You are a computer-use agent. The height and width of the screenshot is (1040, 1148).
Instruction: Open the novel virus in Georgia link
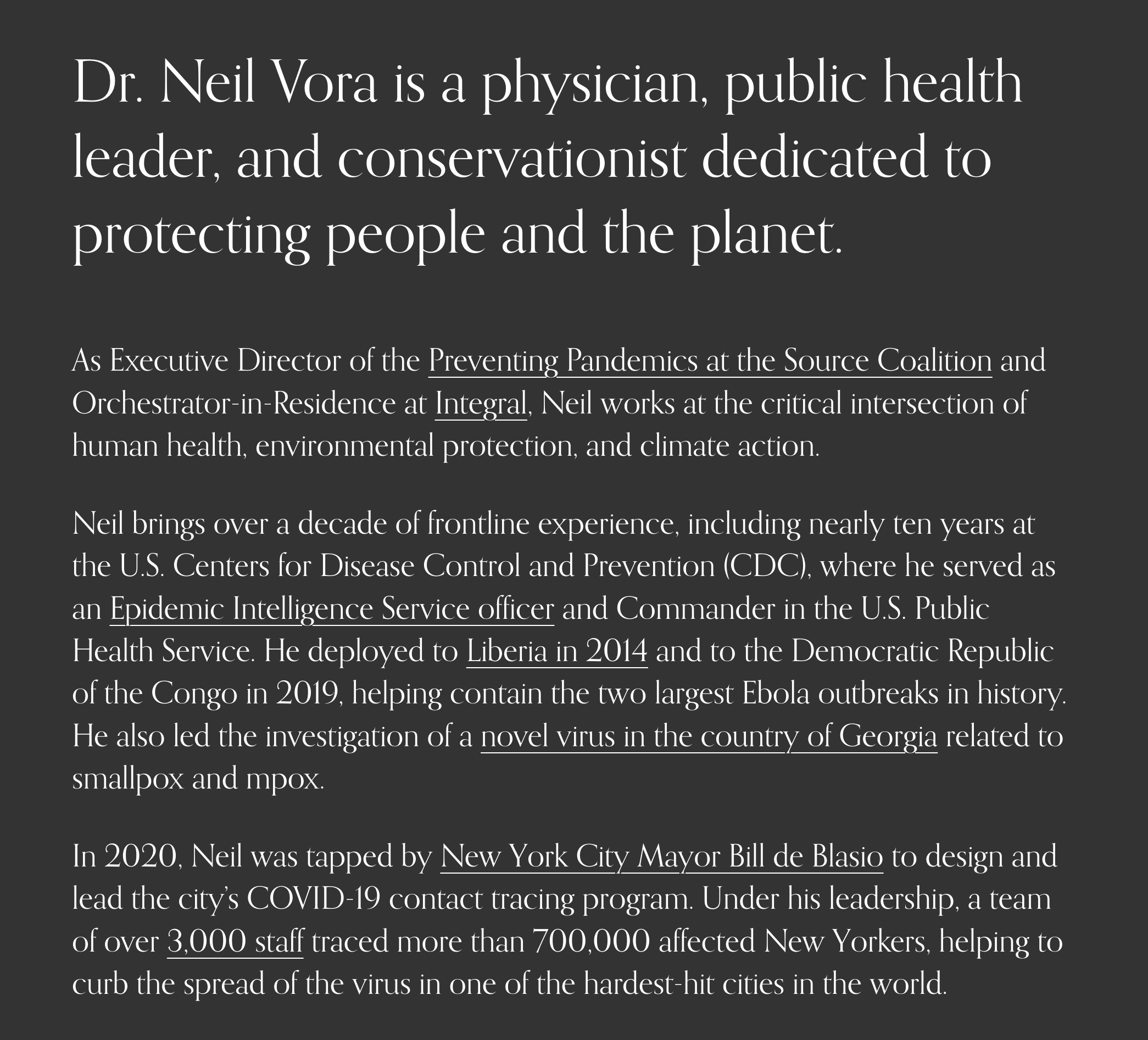tap(709, 736)
